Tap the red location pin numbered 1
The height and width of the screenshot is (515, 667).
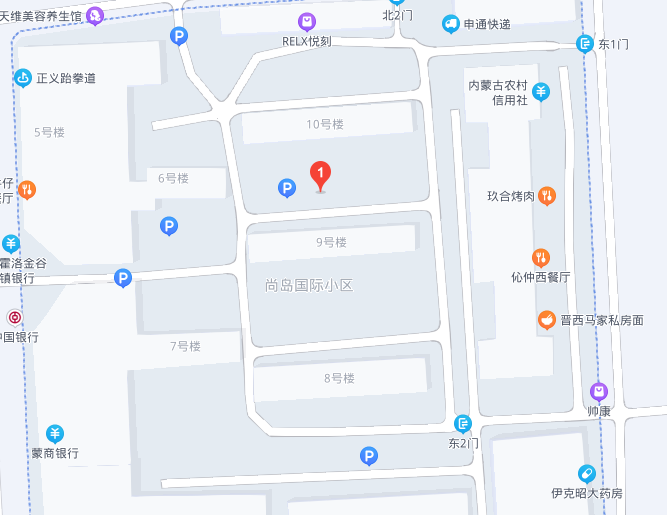point(320,176)
